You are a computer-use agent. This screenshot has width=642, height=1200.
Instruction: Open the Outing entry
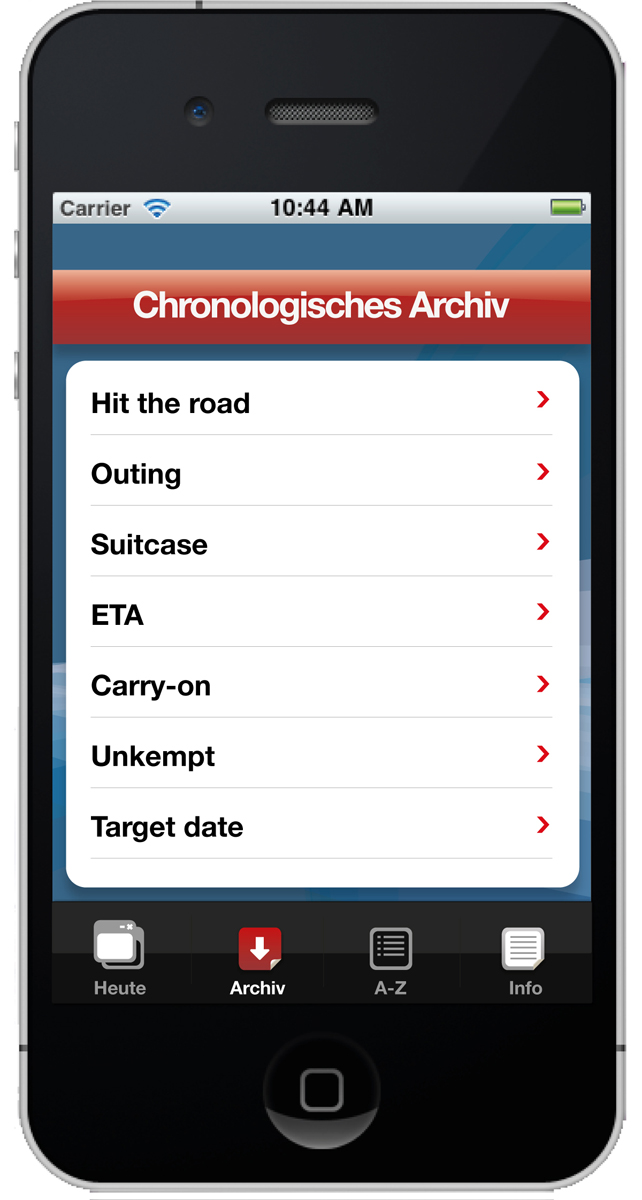[x=320, y=473]
